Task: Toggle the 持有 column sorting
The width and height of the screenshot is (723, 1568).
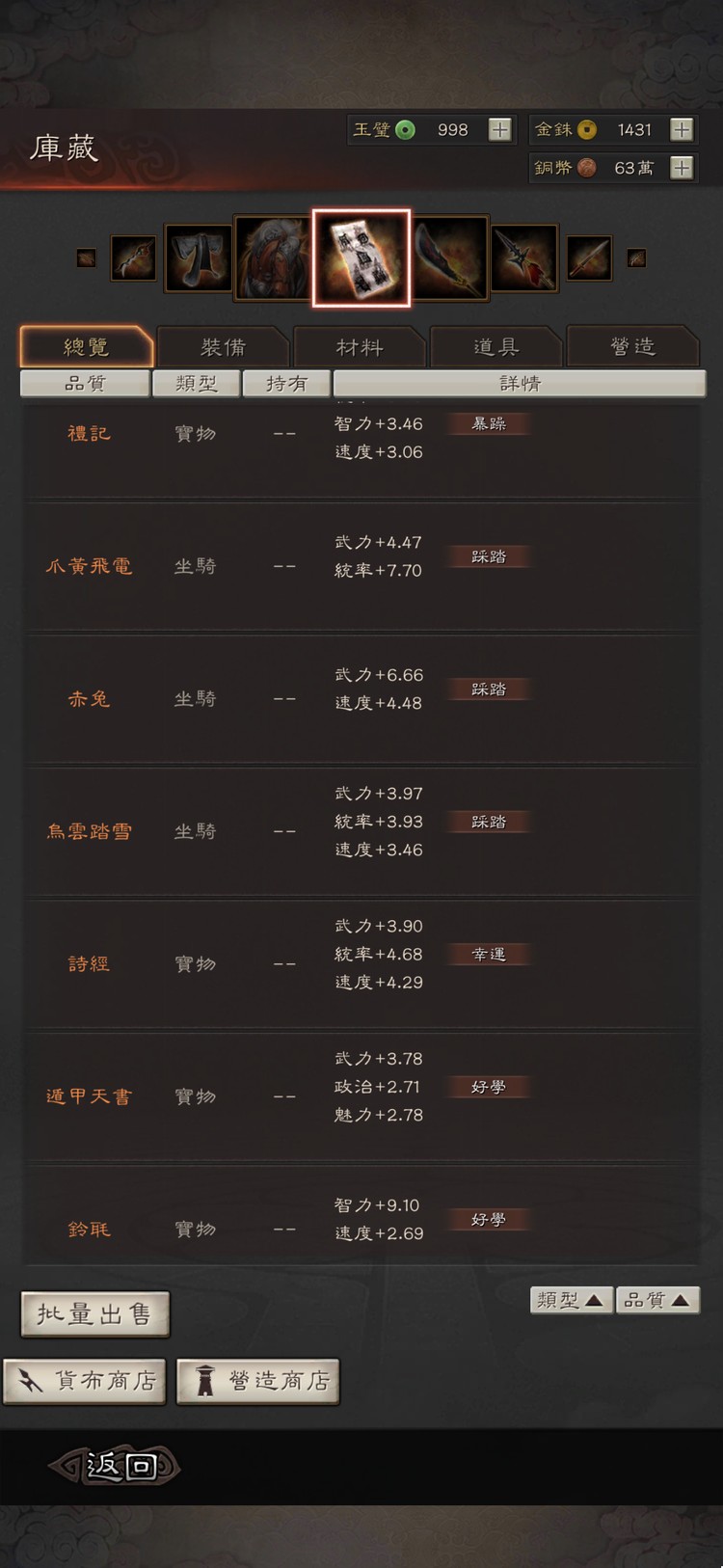Action: 286,383
